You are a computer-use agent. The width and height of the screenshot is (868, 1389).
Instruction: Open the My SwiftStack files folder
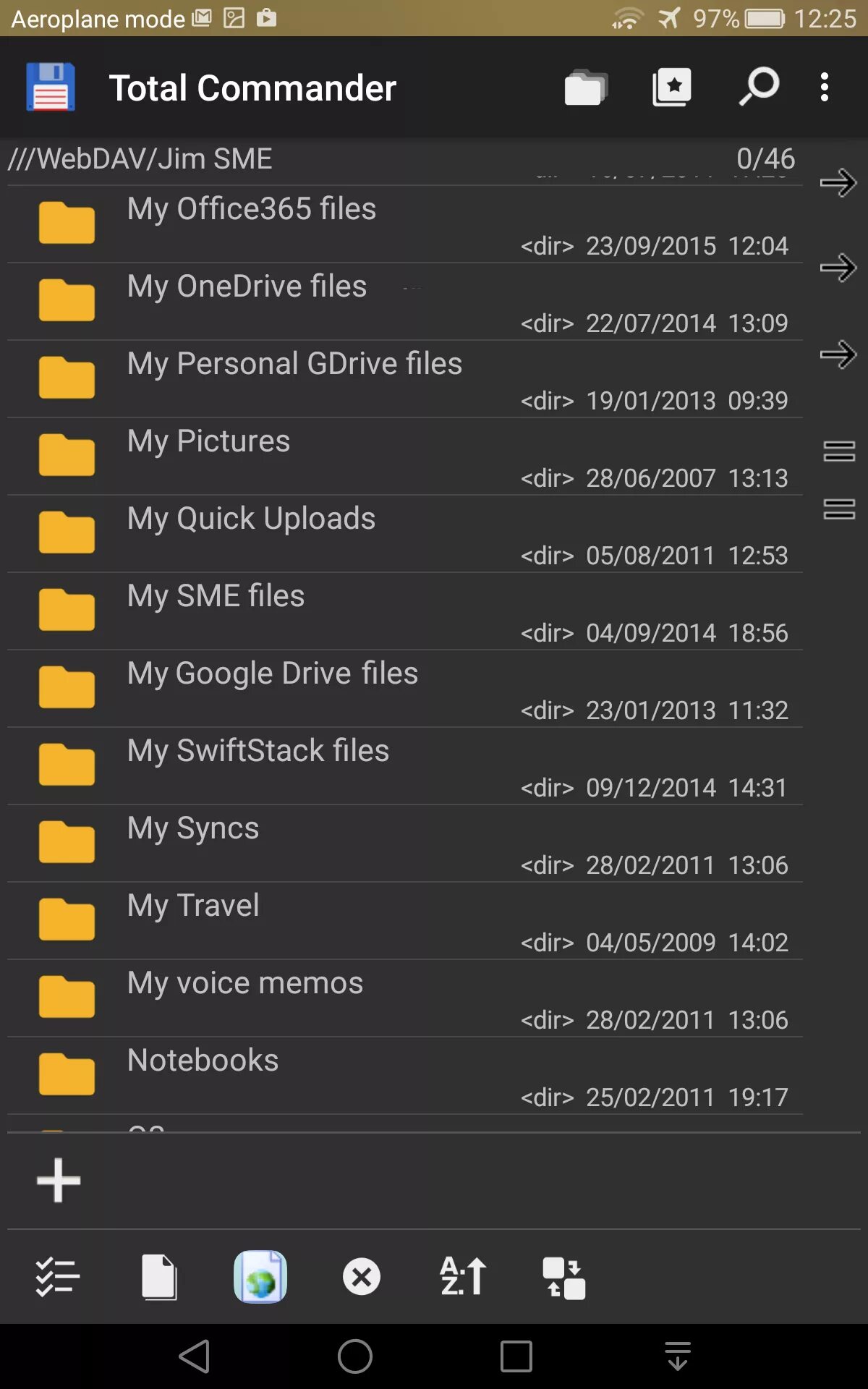point(405,766)
